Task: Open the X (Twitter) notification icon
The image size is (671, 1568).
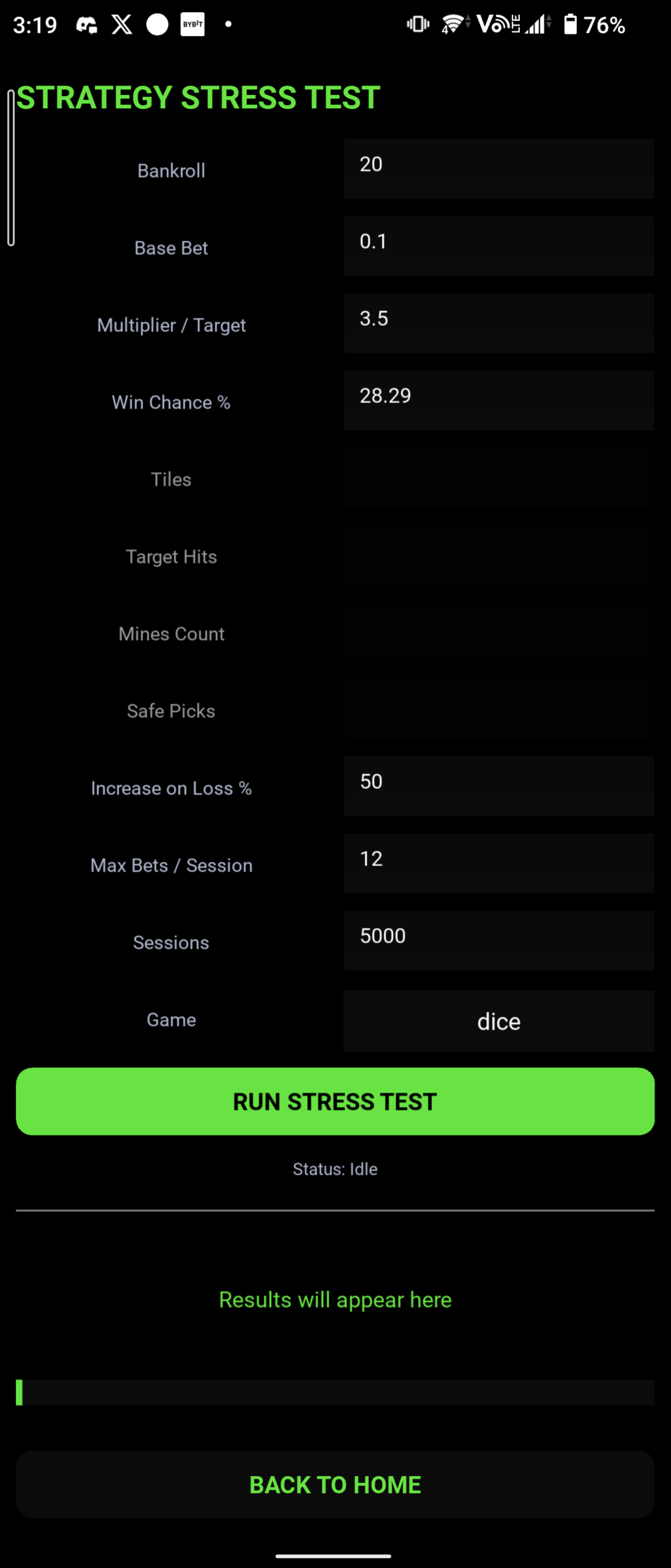Action: click(122, 24)
